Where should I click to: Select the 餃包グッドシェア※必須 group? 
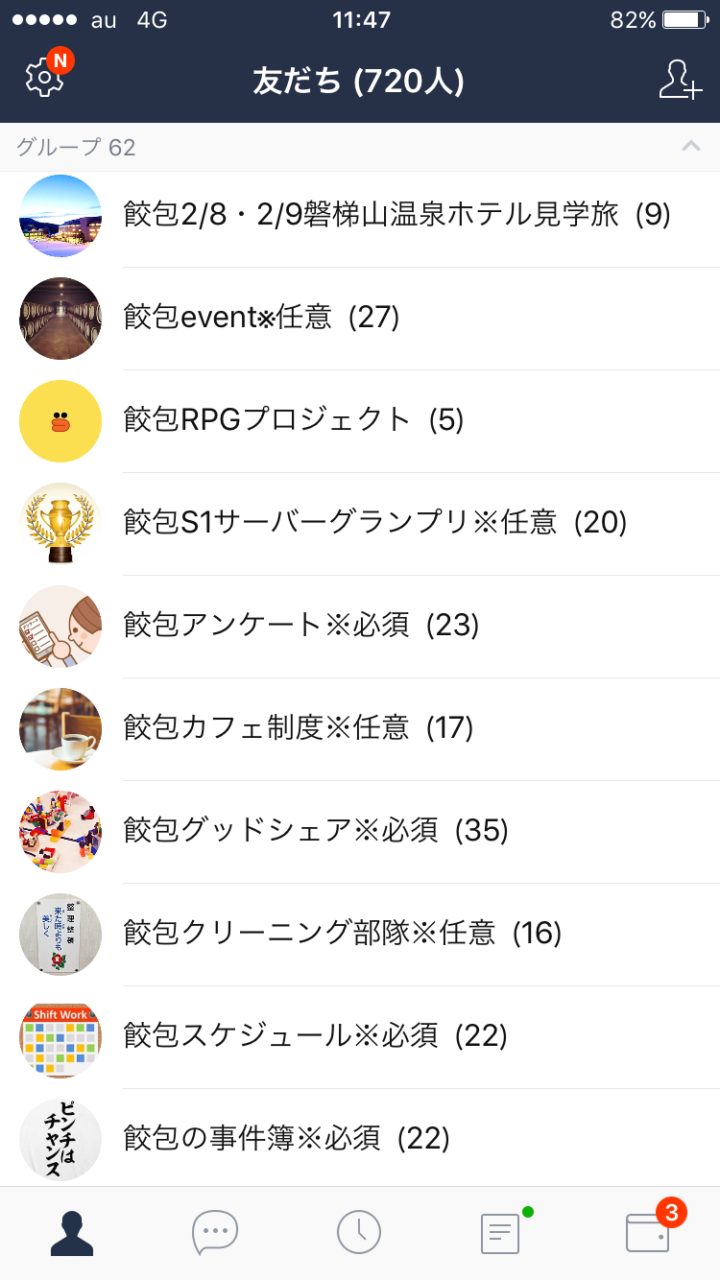click(x=316, y=831)
